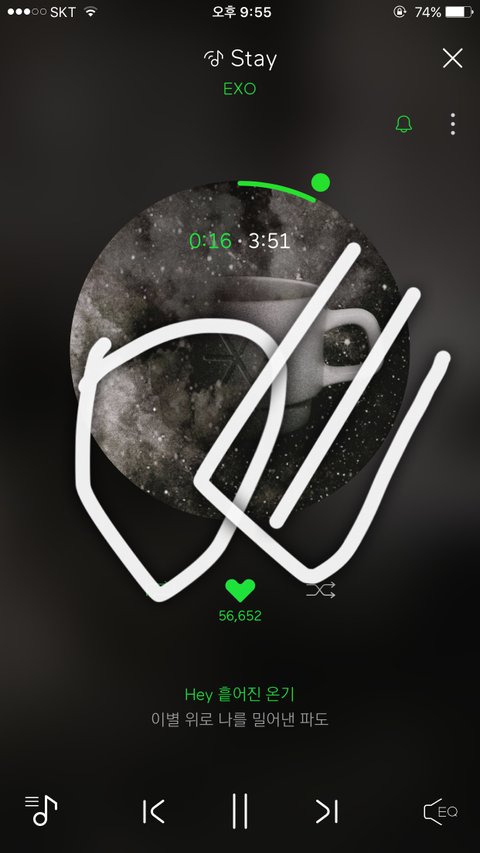Like the song with the heart
The image size is (480, 853).
click(240, 590)
